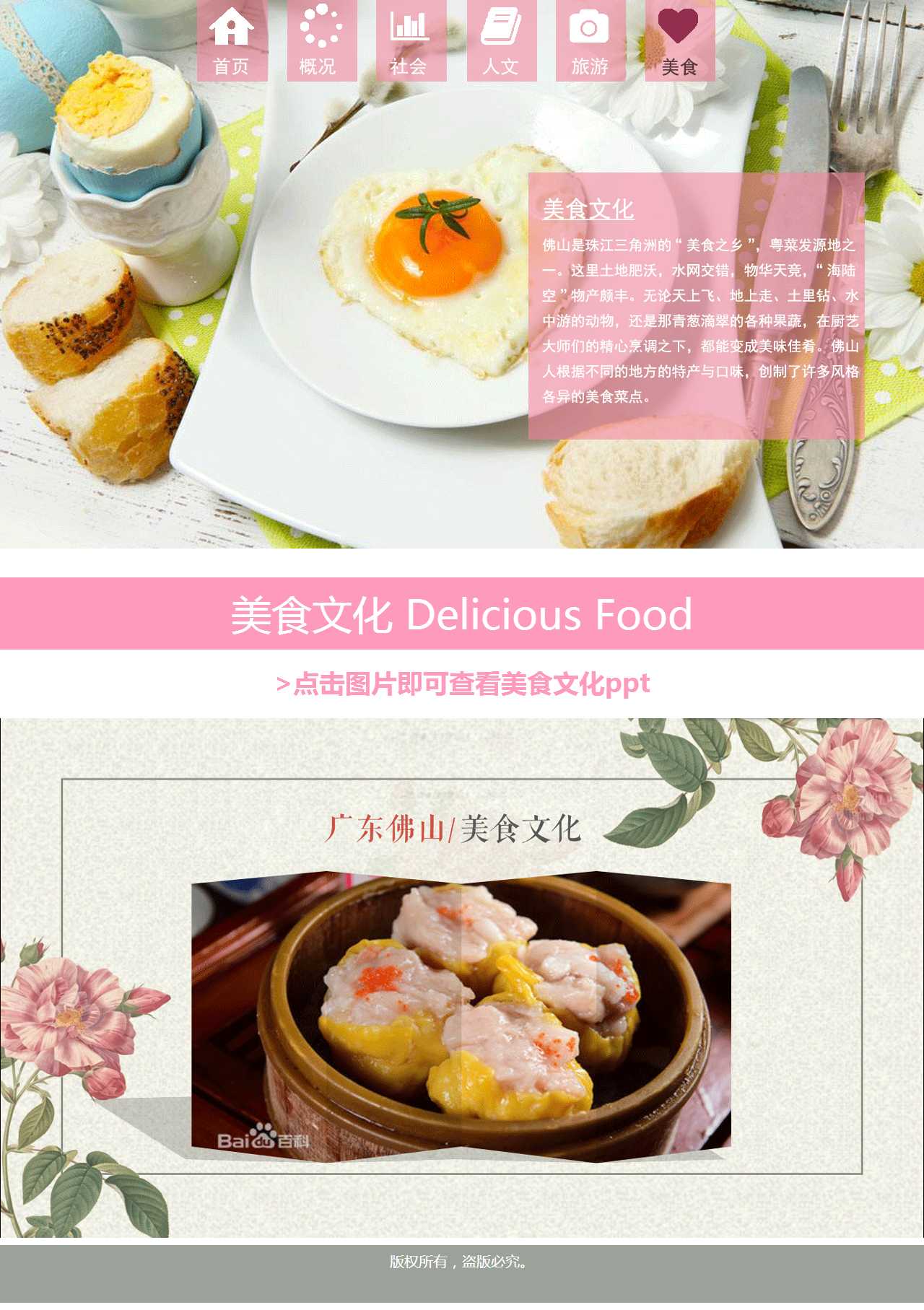924x1310 pixels.
Task: Go to the 首页 home tab
Action: (232, 41)
